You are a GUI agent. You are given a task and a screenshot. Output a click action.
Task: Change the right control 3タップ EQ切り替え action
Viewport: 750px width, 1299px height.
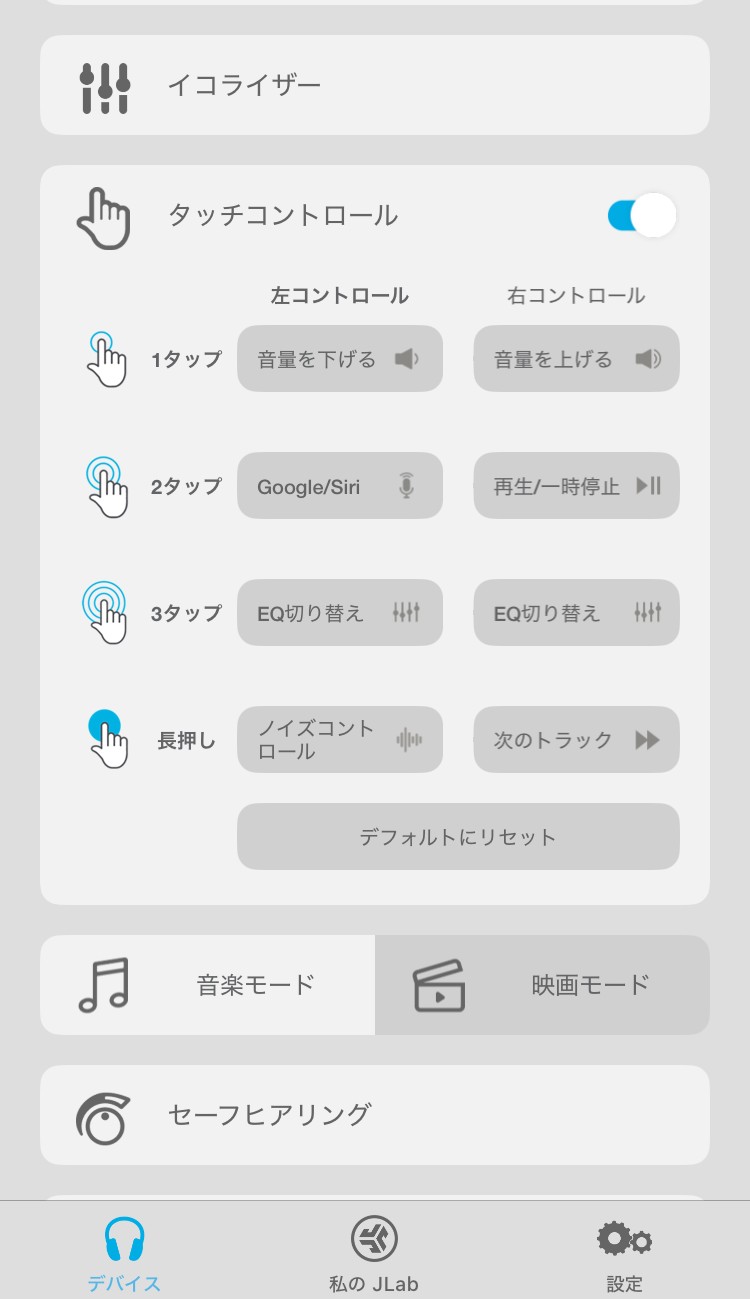pos(576,612)
